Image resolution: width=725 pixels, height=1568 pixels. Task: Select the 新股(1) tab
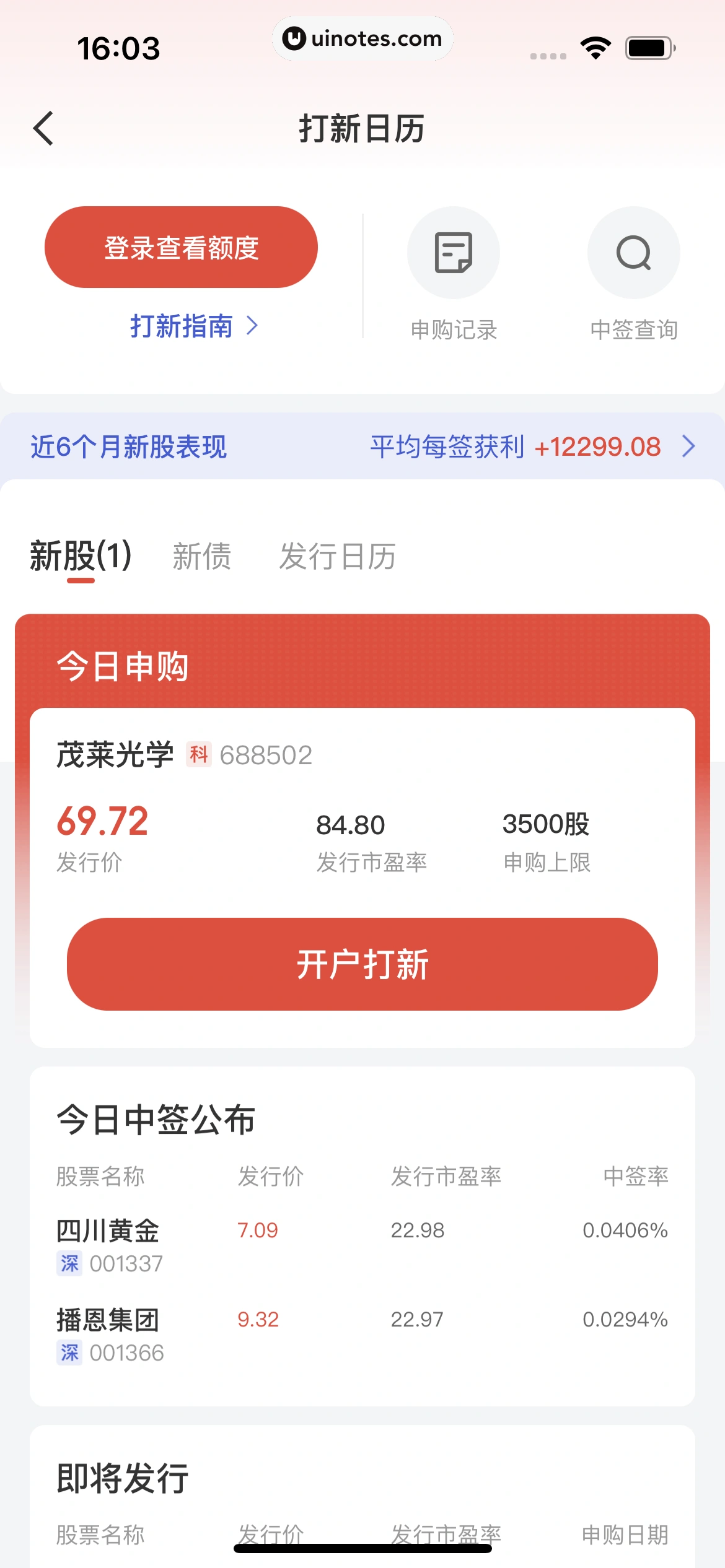(81, 555)
